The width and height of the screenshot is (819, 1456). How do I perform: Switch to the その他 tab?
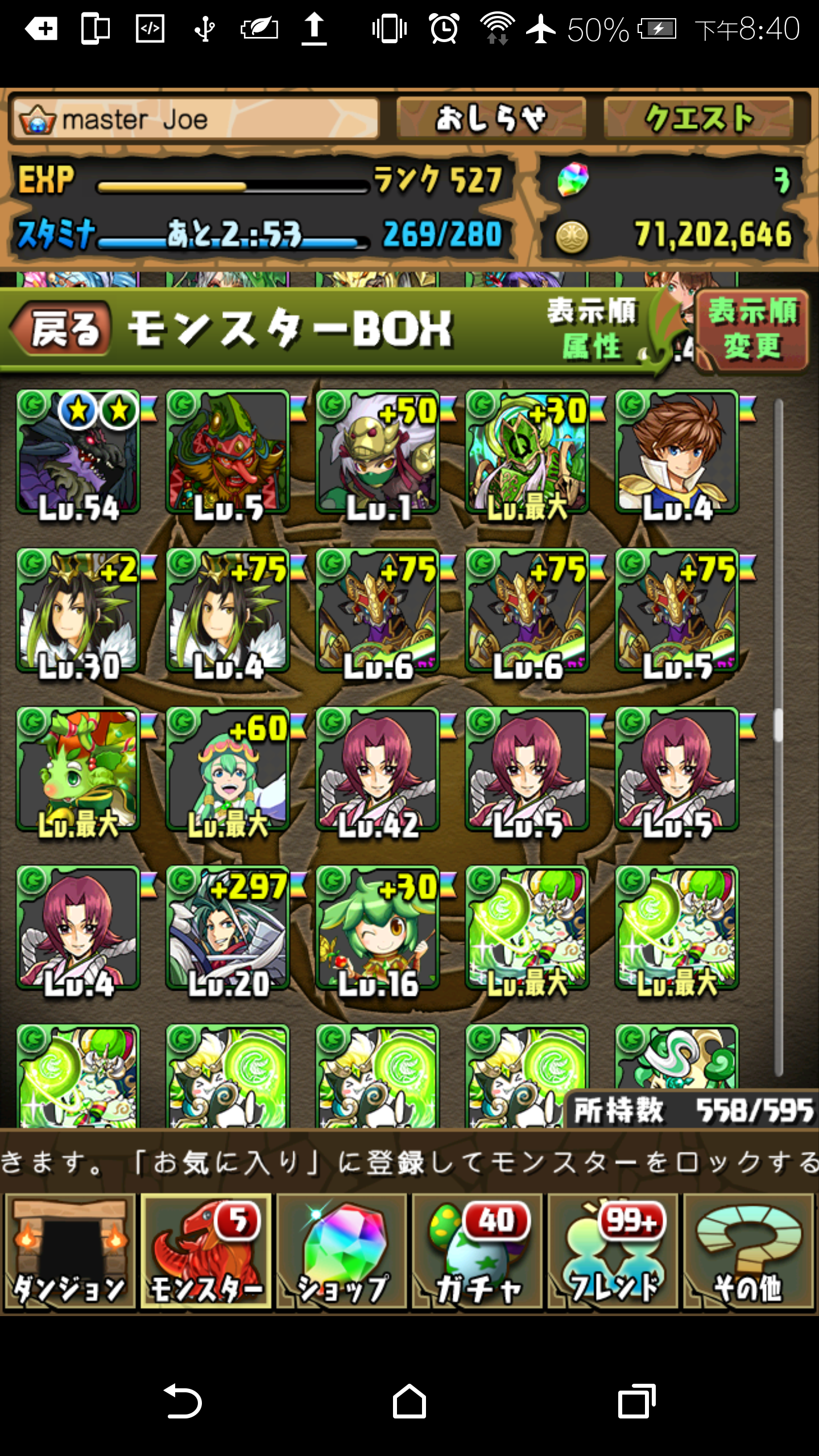748,1251
